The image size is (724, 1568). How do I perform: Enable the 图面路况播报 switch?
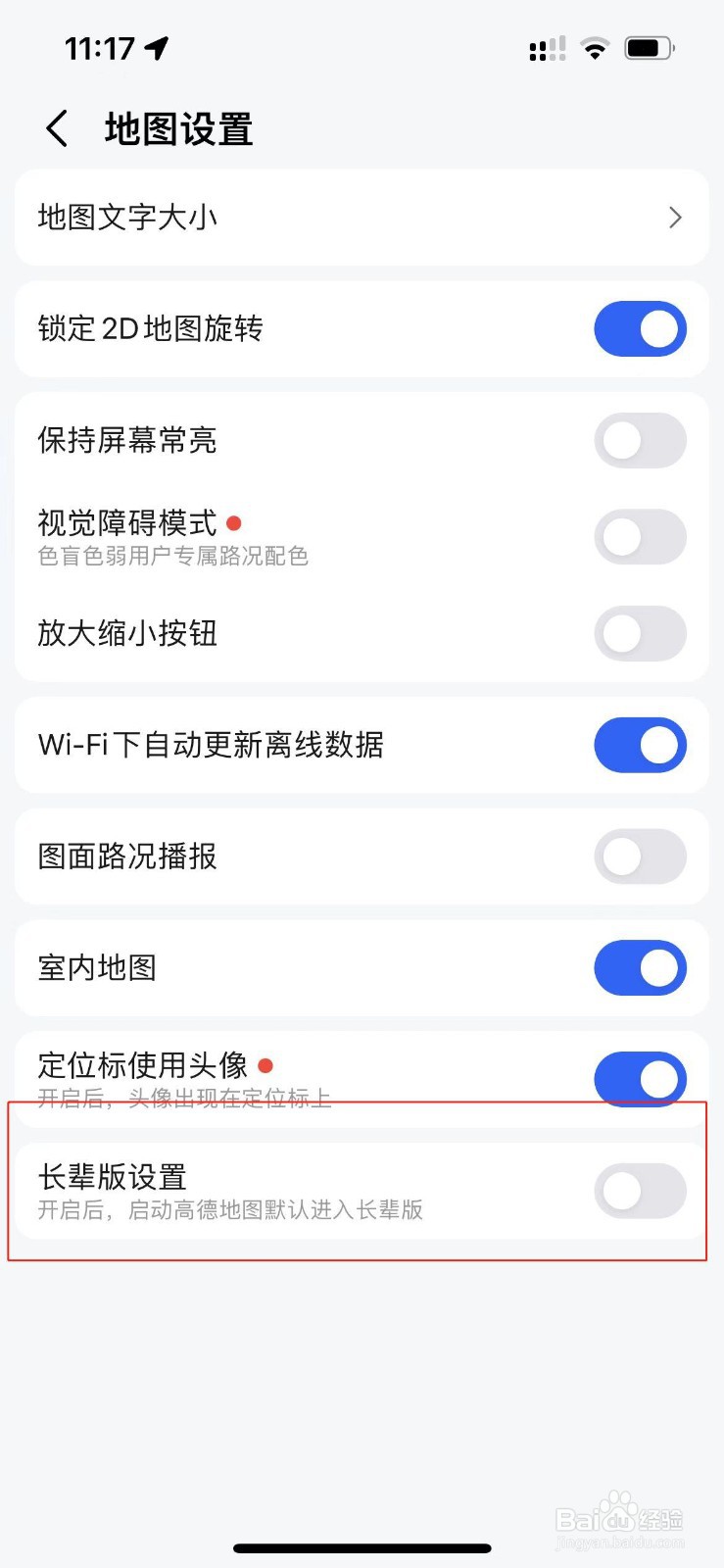point(640,856)
